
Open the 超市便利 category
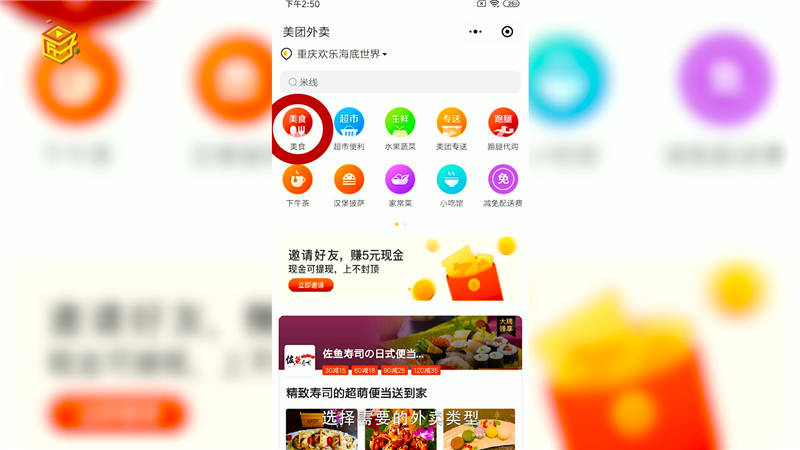click(349, 123)
